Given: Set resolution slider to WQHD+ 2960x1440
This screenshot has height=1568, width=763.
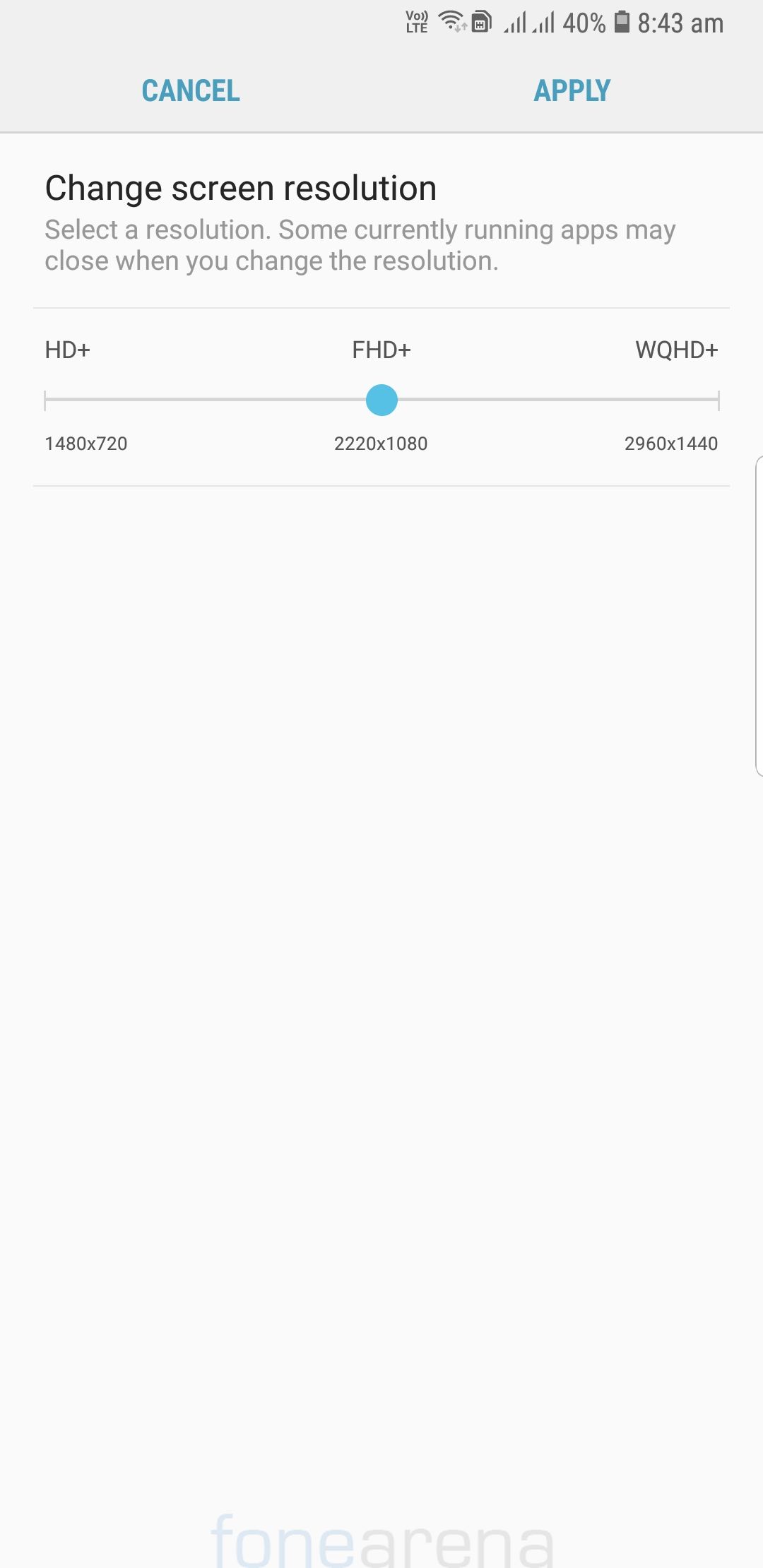Looking at the screenshot, I should pos(717,400).
